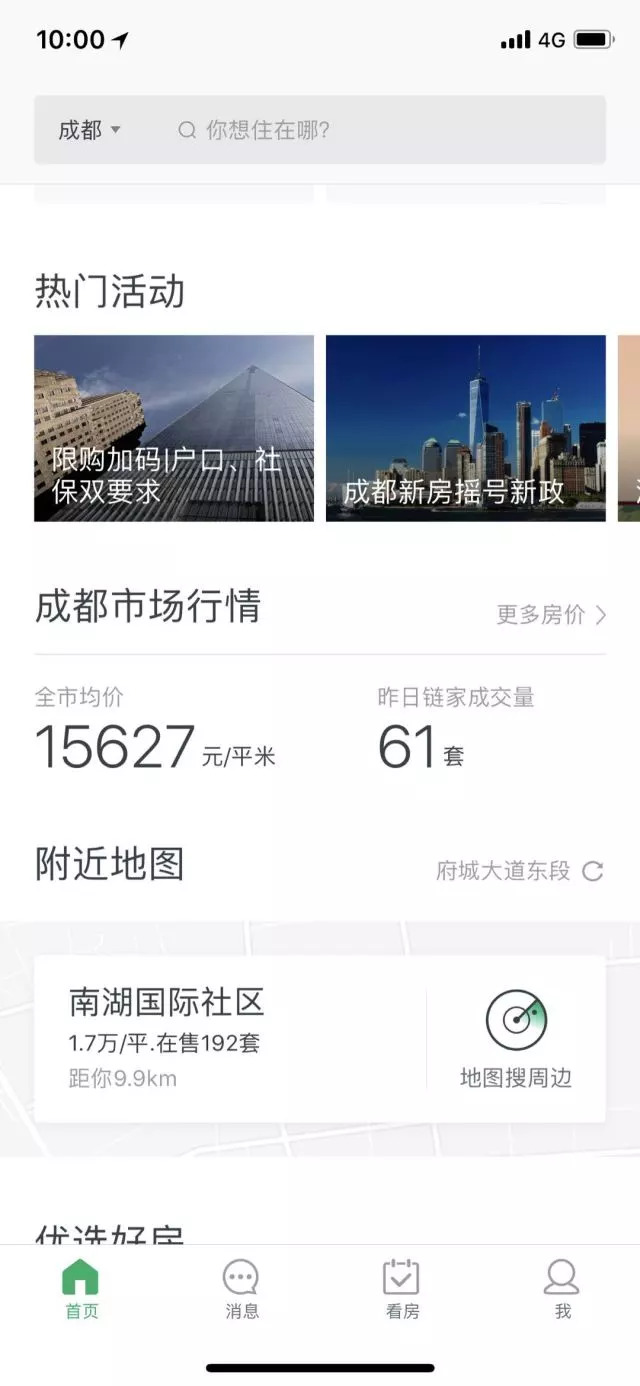Go to the 首页 tab
This screenshot has height=1386, width=640.
coord(81,1289)
